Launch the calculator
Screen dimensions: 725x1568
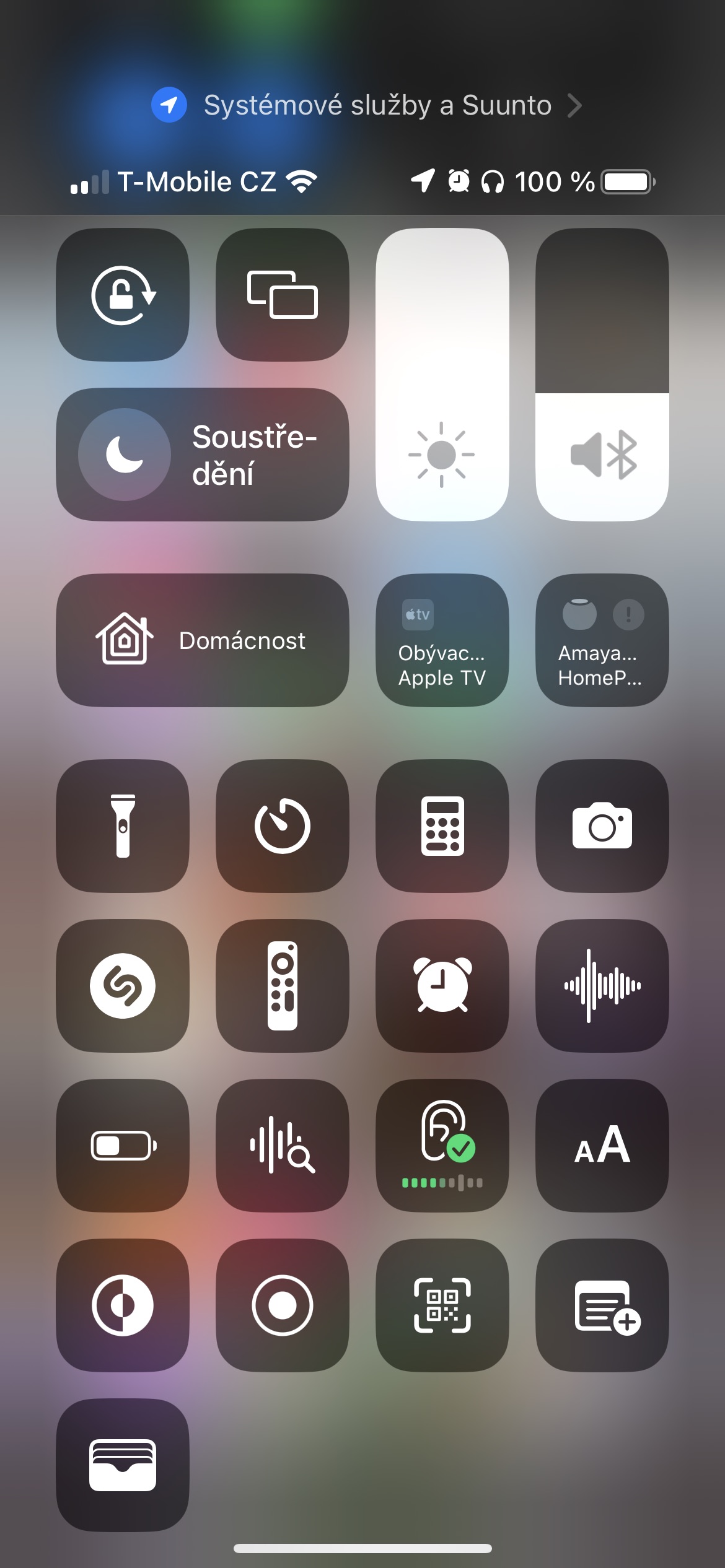pos(442,826)
